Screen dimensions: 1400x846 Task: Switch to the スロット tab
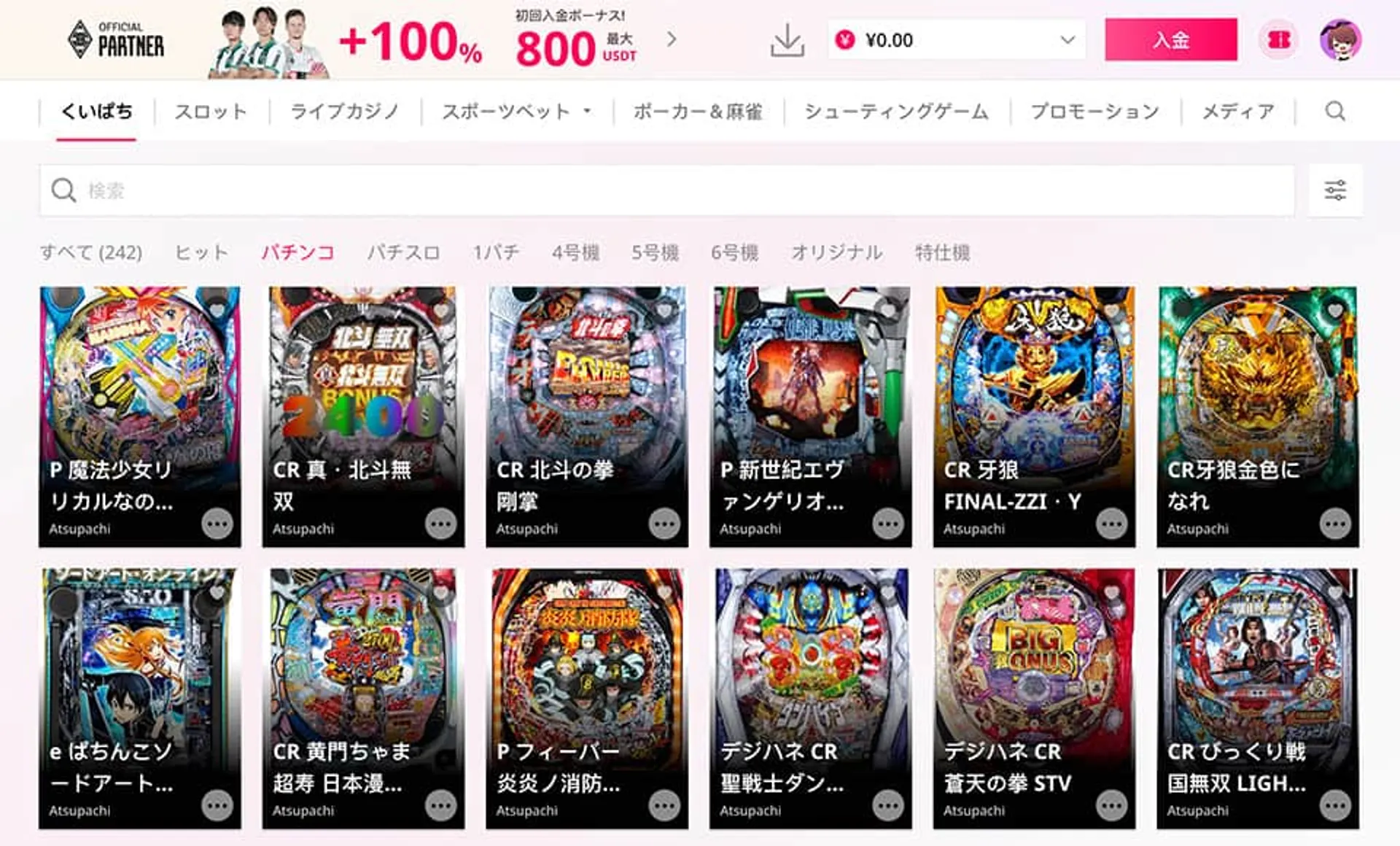(211, 111)
